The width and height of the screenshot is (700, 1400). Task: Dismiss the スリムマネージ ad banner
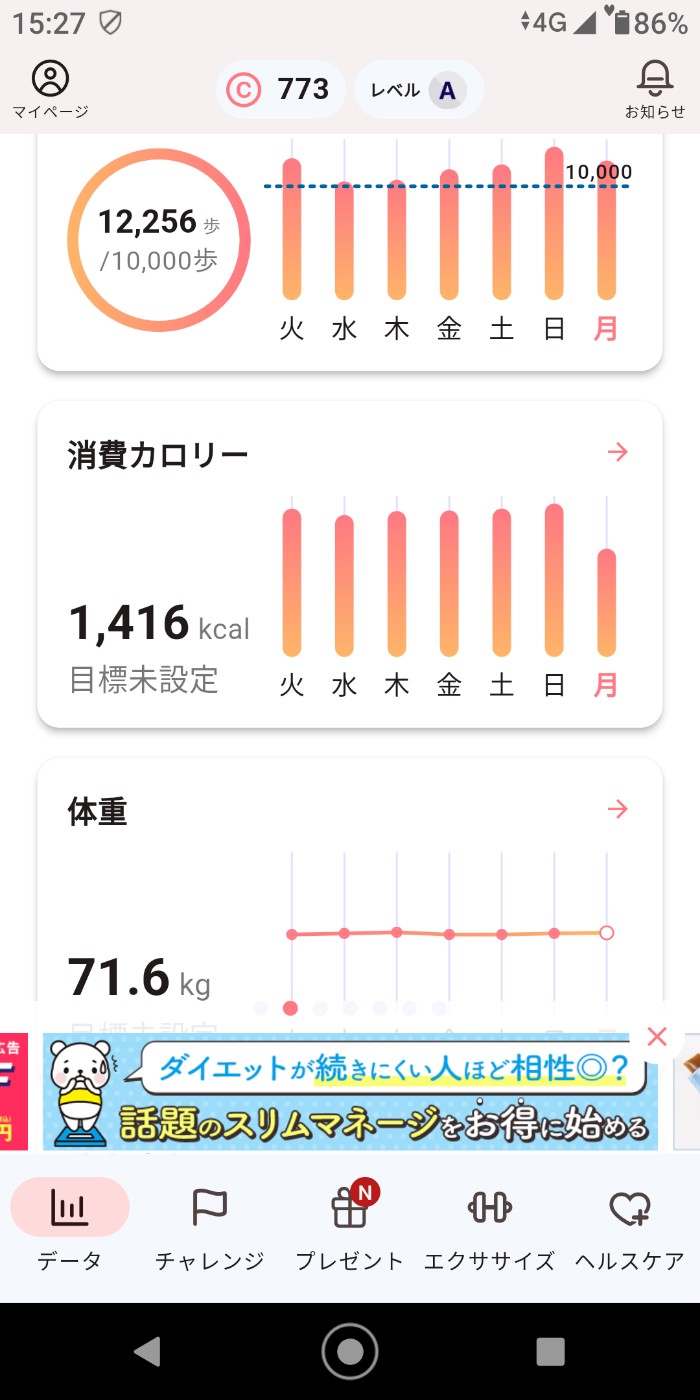click(657, 1037)
